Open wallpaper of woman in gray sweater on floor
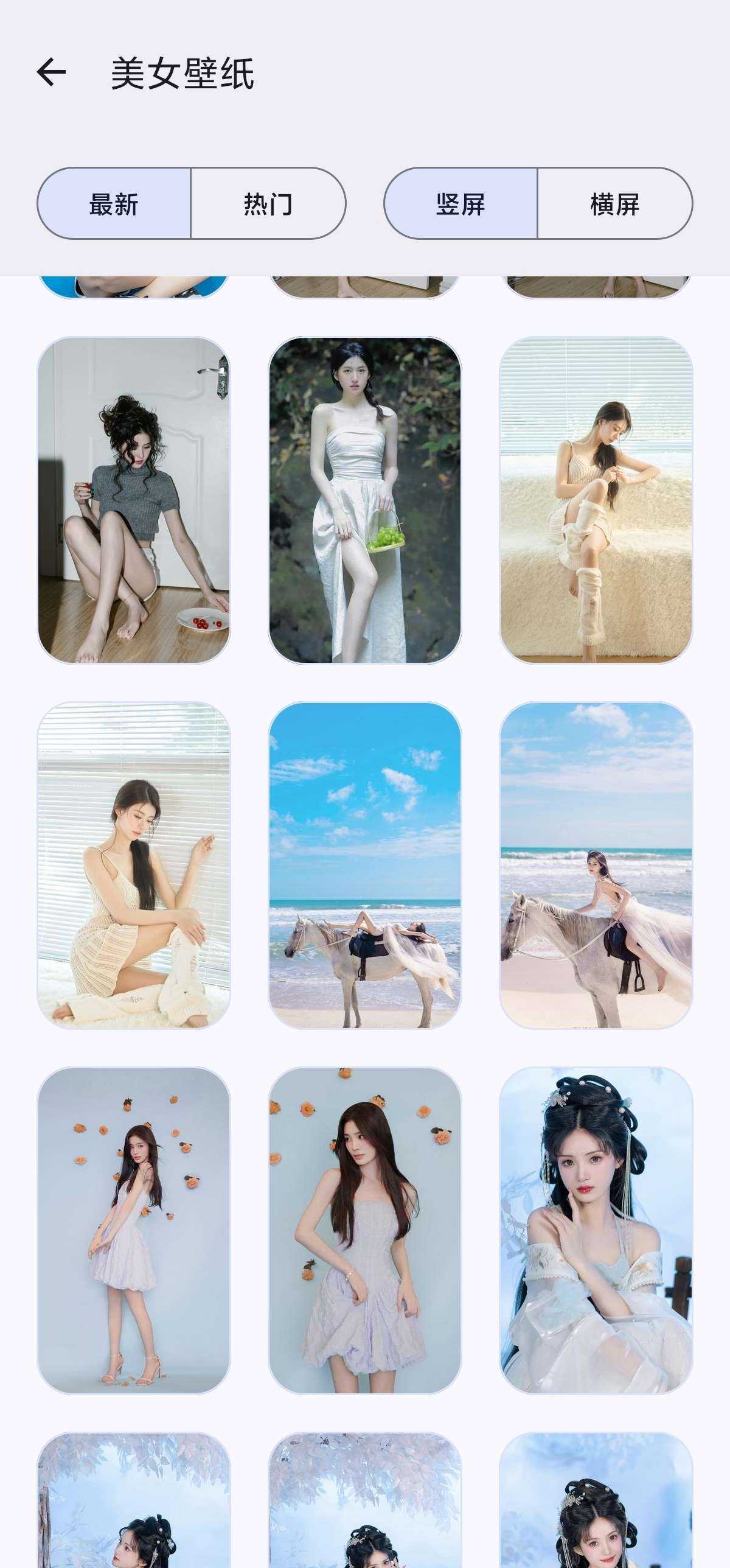Viewport: 730px width, 1568px height. 134,500
